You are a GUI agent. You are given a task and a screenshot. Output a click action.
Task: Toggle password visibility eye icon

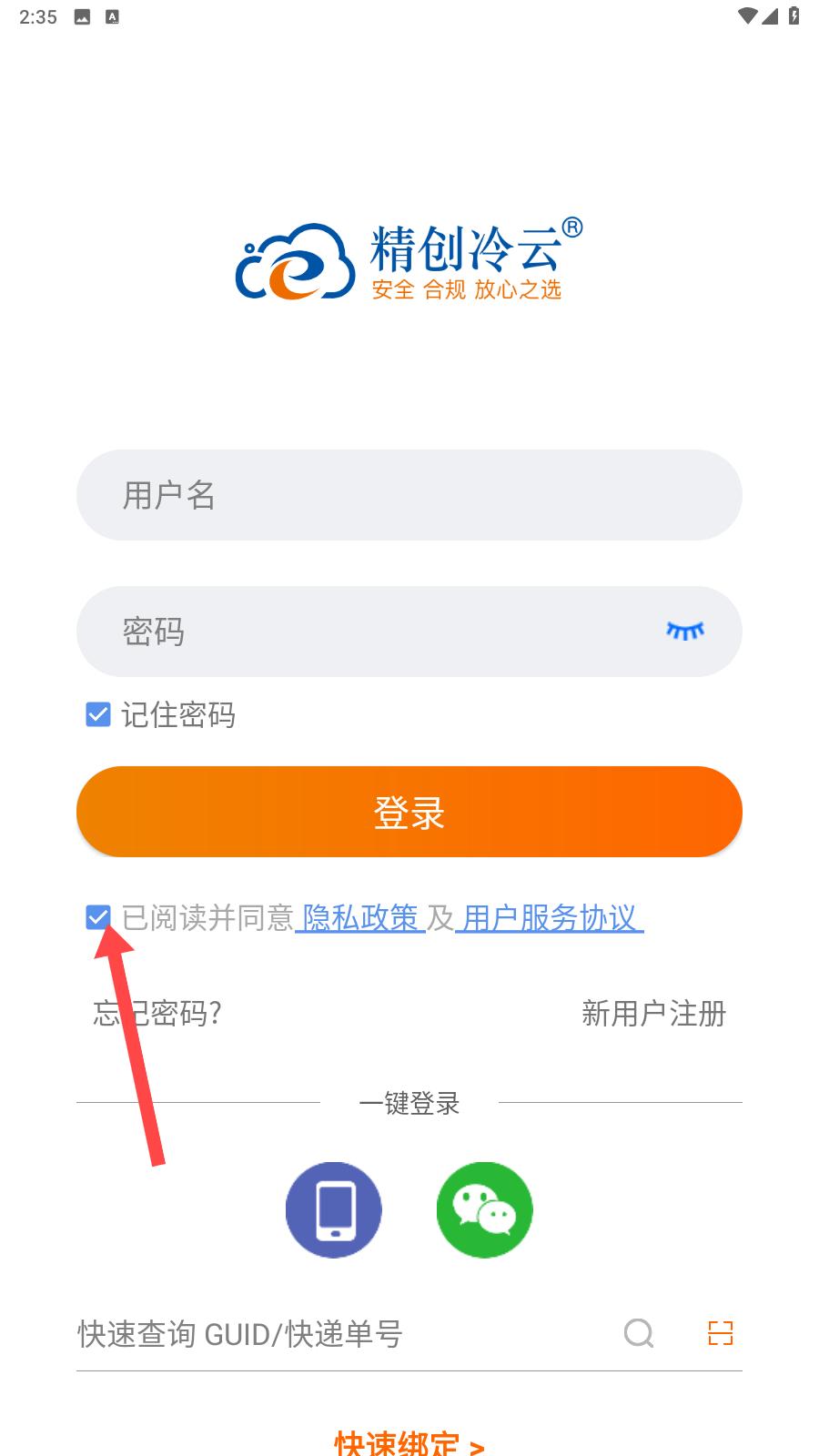pyautogui.click(x=685, y=631)
